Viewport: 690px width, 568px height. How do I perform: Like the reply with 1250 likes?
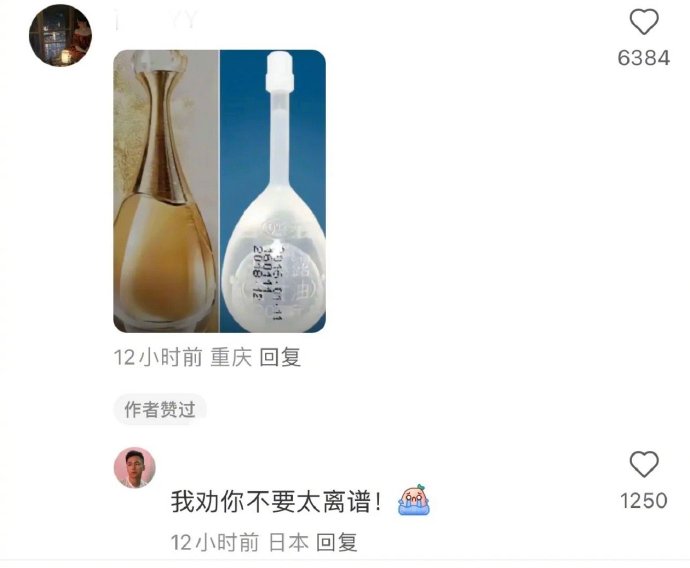point(644,464)
